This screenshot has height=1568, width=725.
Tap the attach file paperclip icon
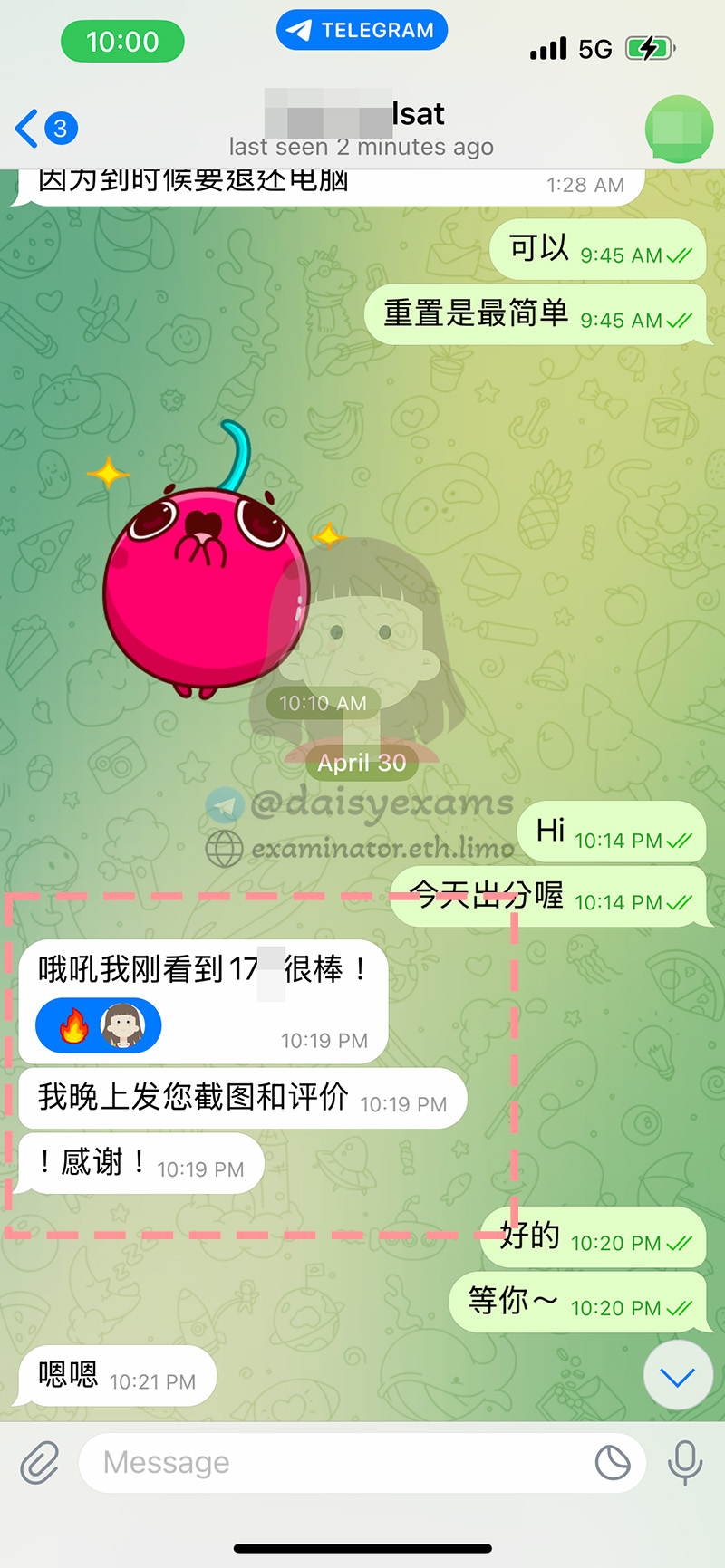click(40, 1462)
